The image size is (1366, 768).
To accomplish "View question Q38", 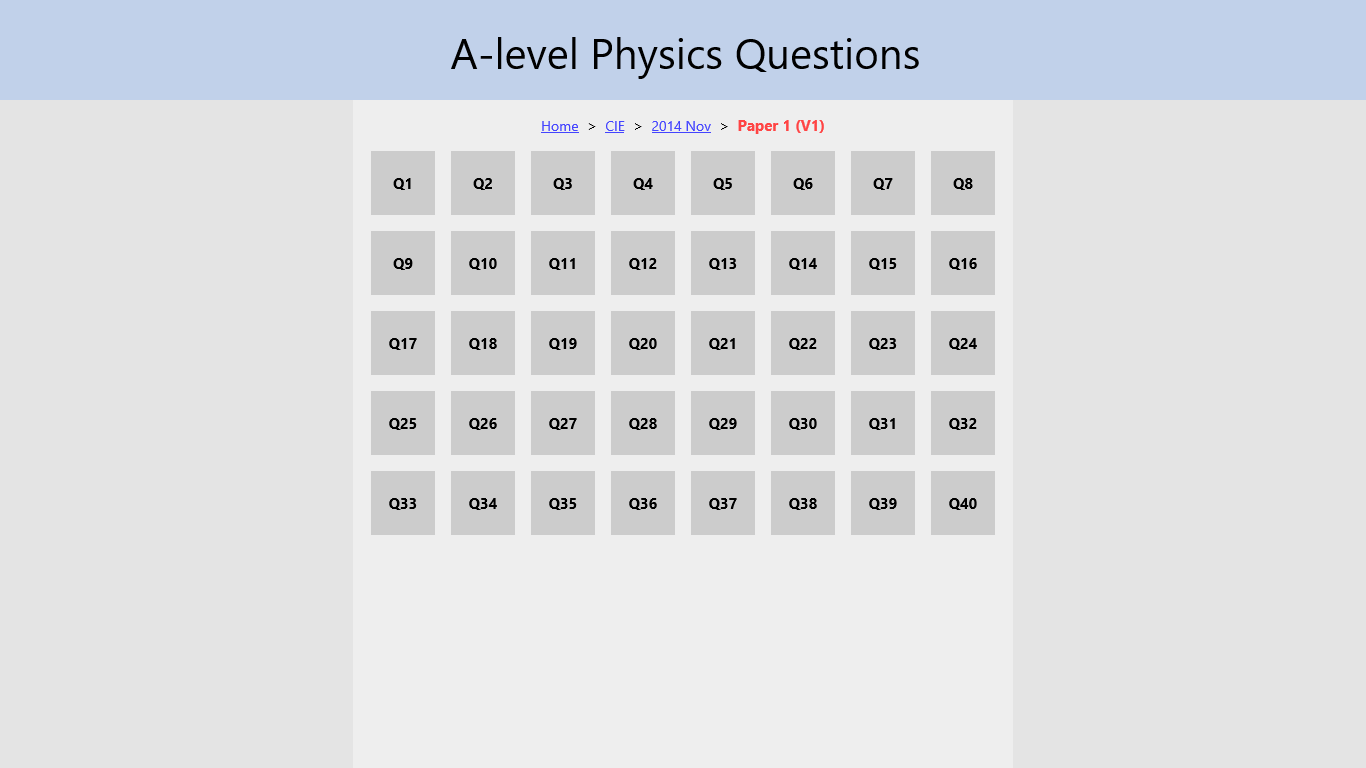I will coord(803,503).
